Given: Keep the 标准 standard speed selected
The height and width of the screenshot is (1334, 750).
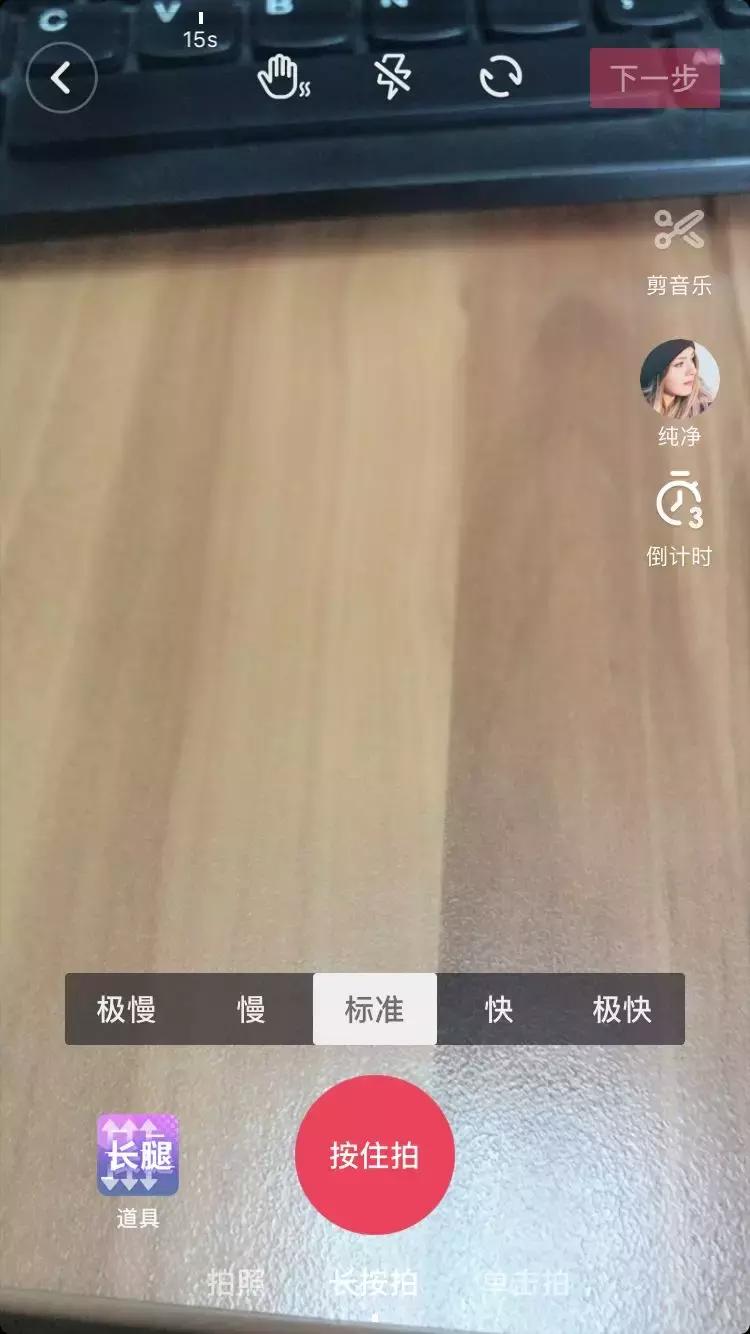Looking at the screenshot, I should (x=374, y=1011).
